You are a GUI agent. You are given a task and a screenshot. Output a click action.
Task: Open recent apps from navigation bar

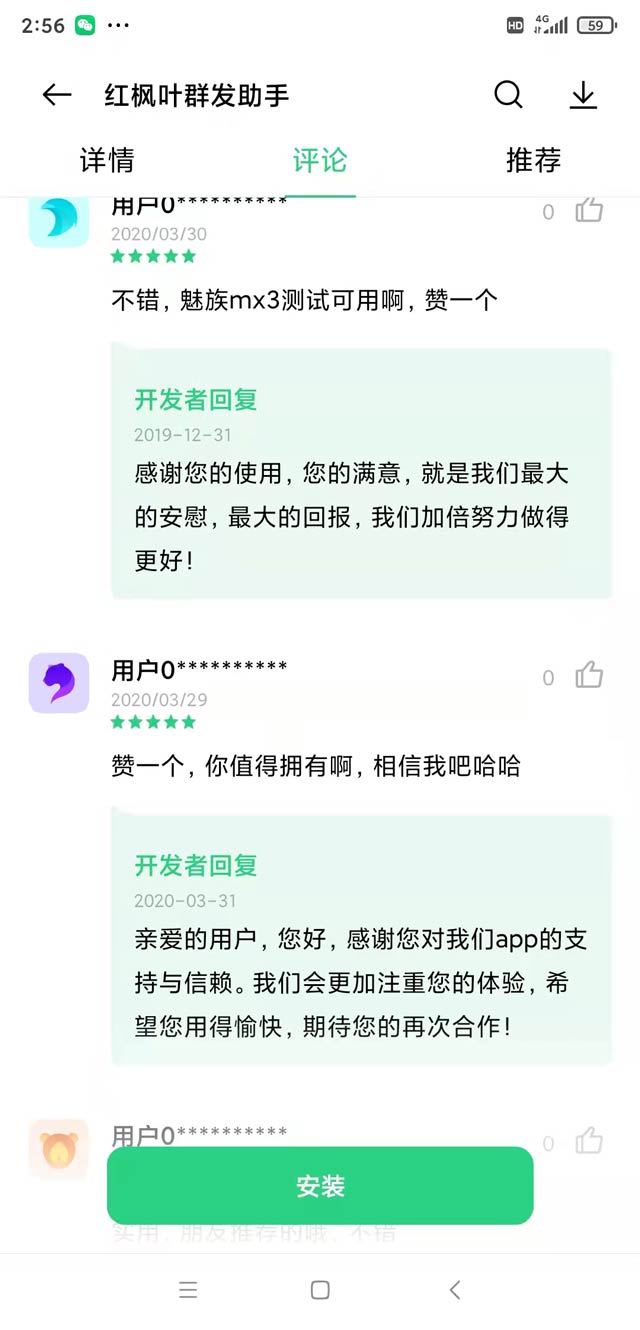point(188,1290)
